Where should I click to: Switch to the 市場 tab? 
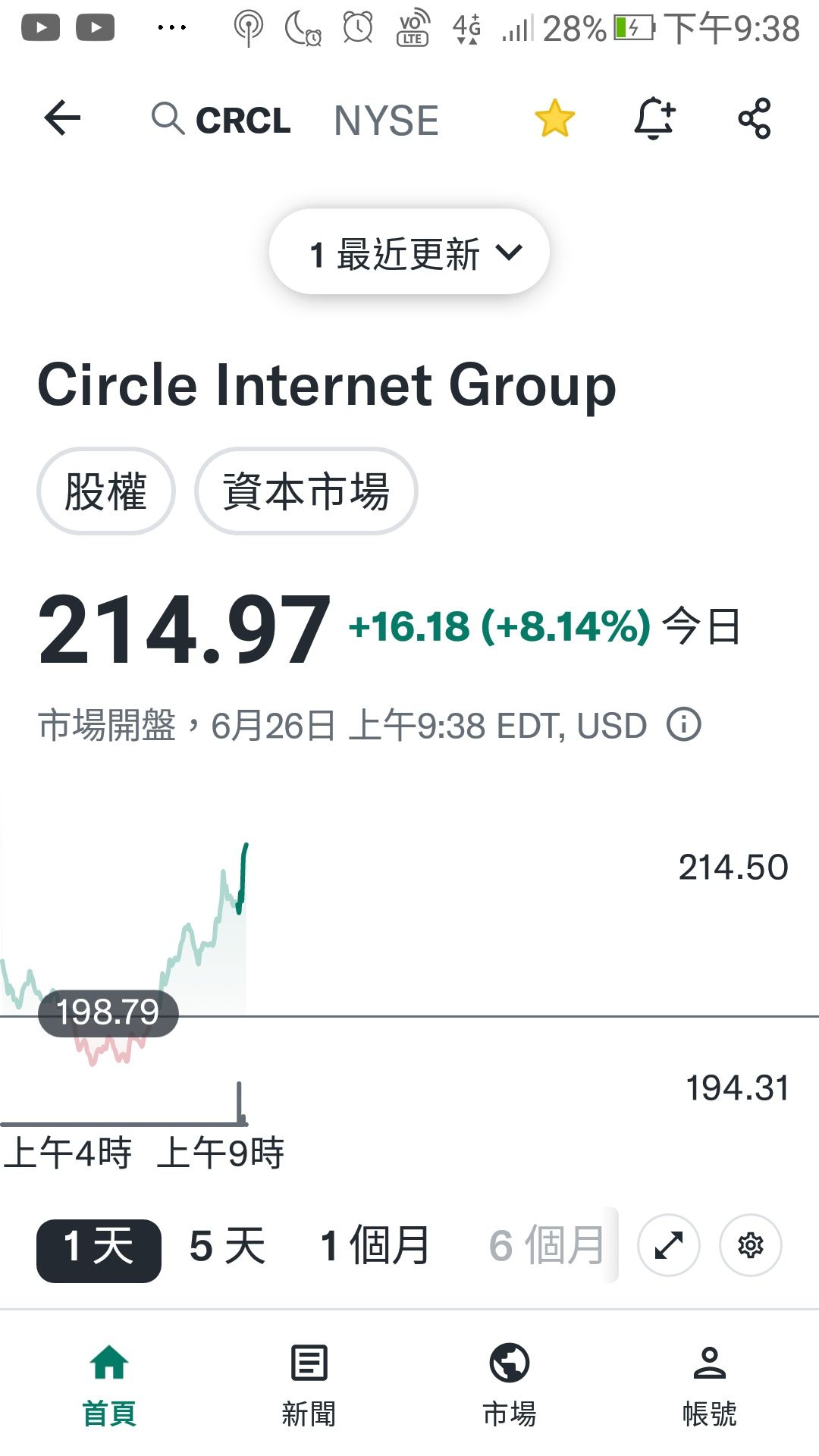click(510, 1385)
